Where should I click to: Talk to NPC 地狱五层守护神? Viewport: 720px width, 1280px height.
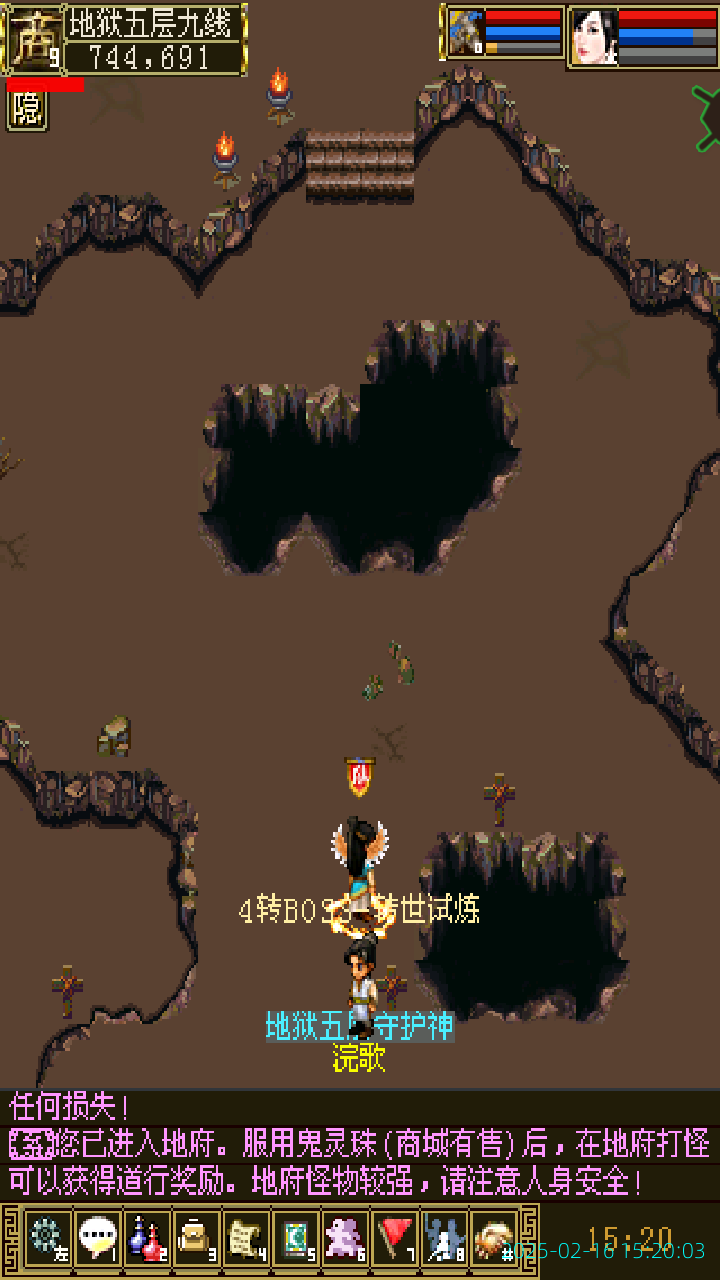pos(360,985)
